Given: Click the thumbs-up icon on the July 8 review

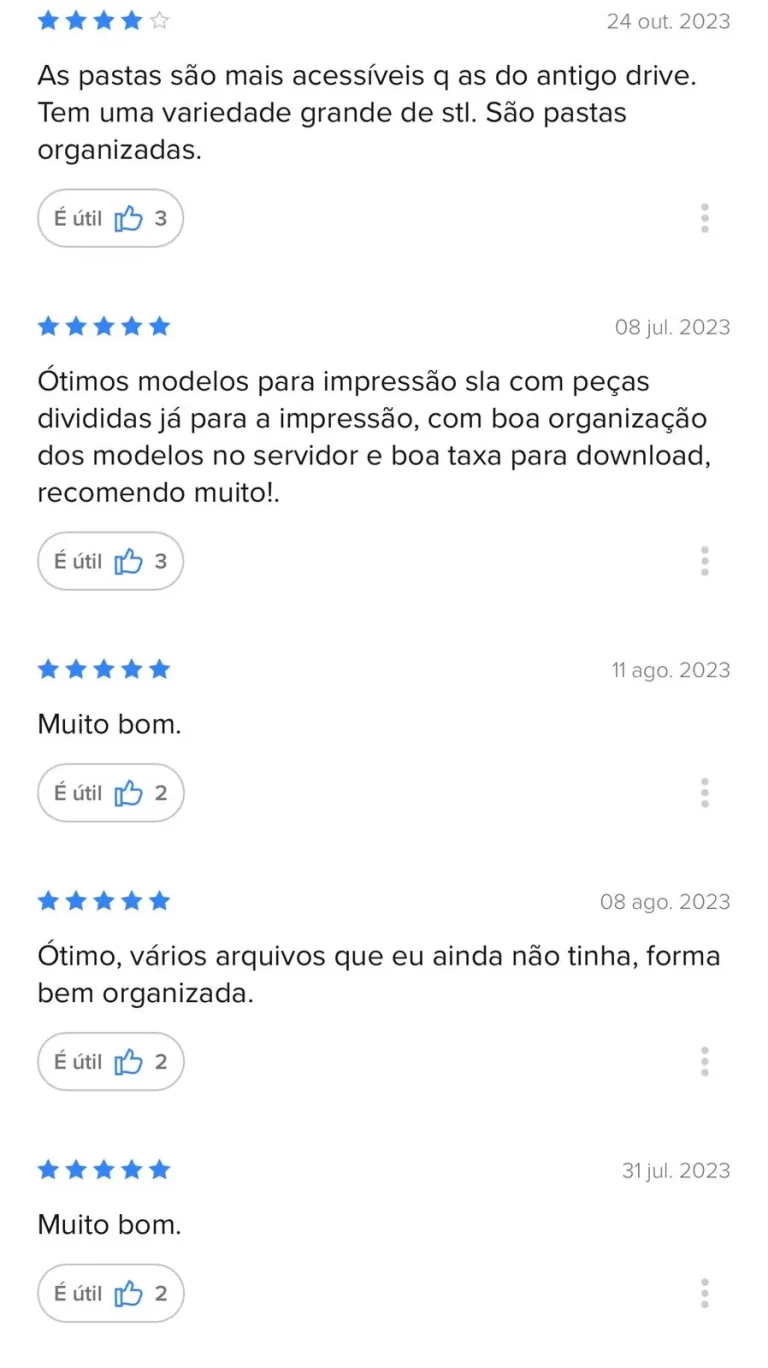Looking at the screenshot, I should tap(127, 561).
